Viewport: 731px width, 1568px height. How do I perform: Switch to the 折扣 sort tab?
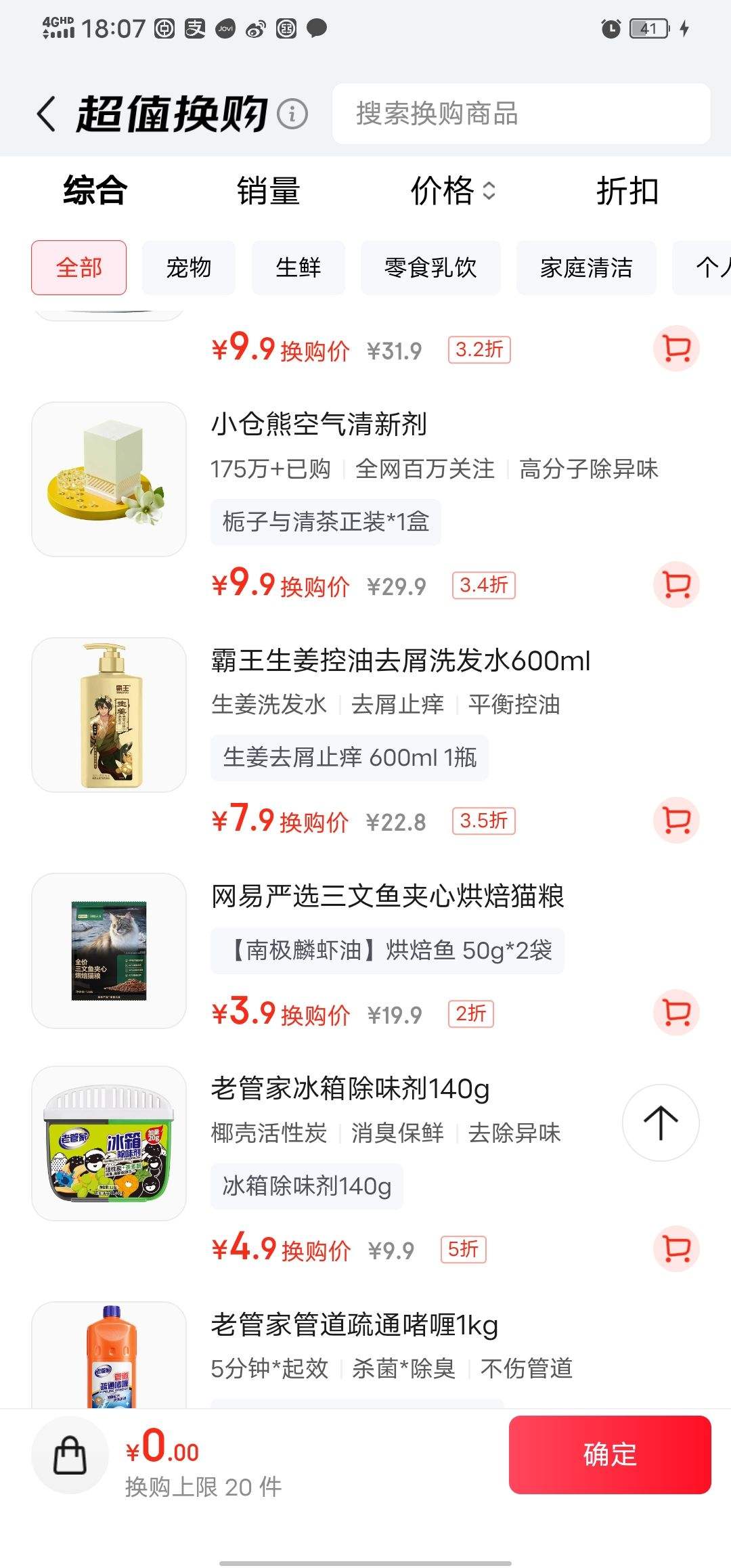click(627, 191)
